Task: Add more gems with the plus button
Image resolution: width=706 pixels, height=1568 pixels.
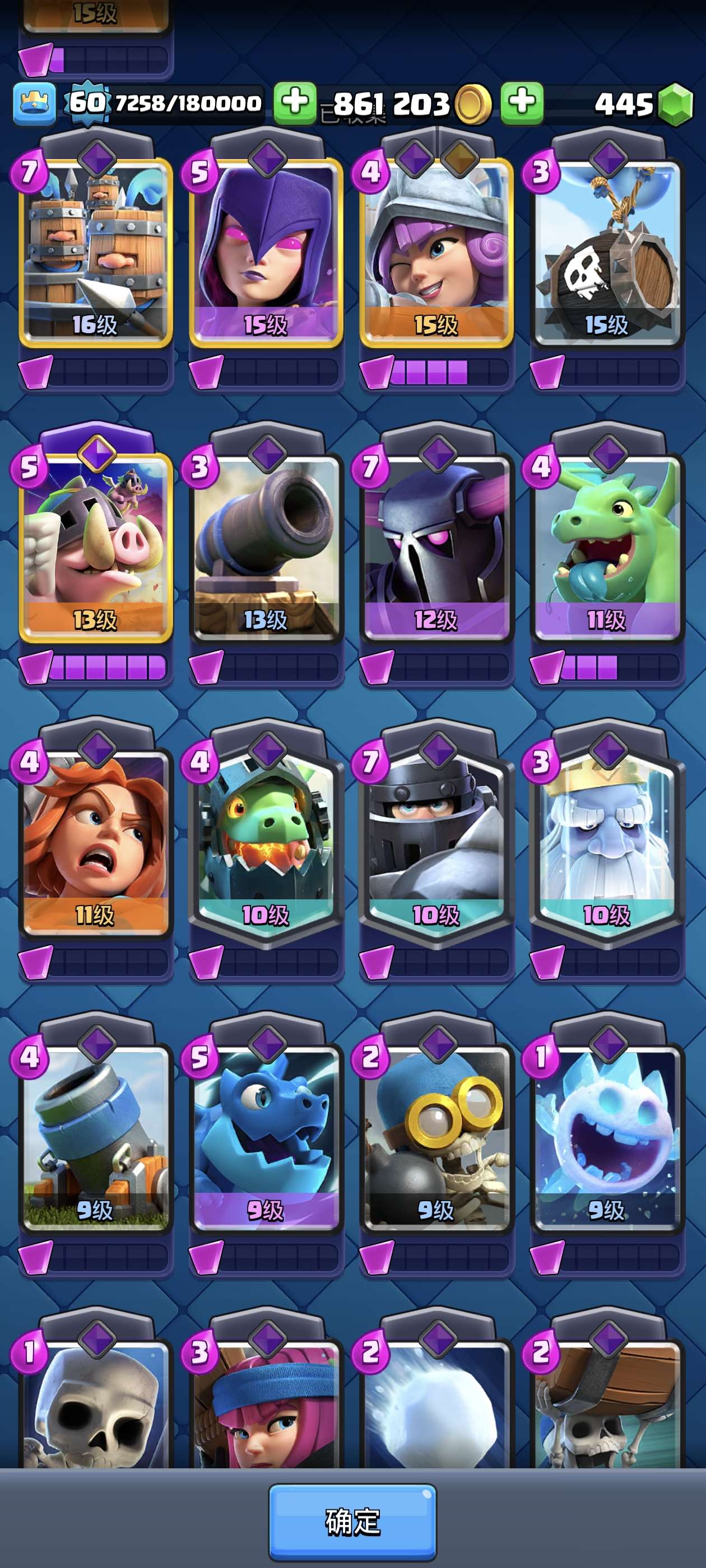Action: point(522,103)
